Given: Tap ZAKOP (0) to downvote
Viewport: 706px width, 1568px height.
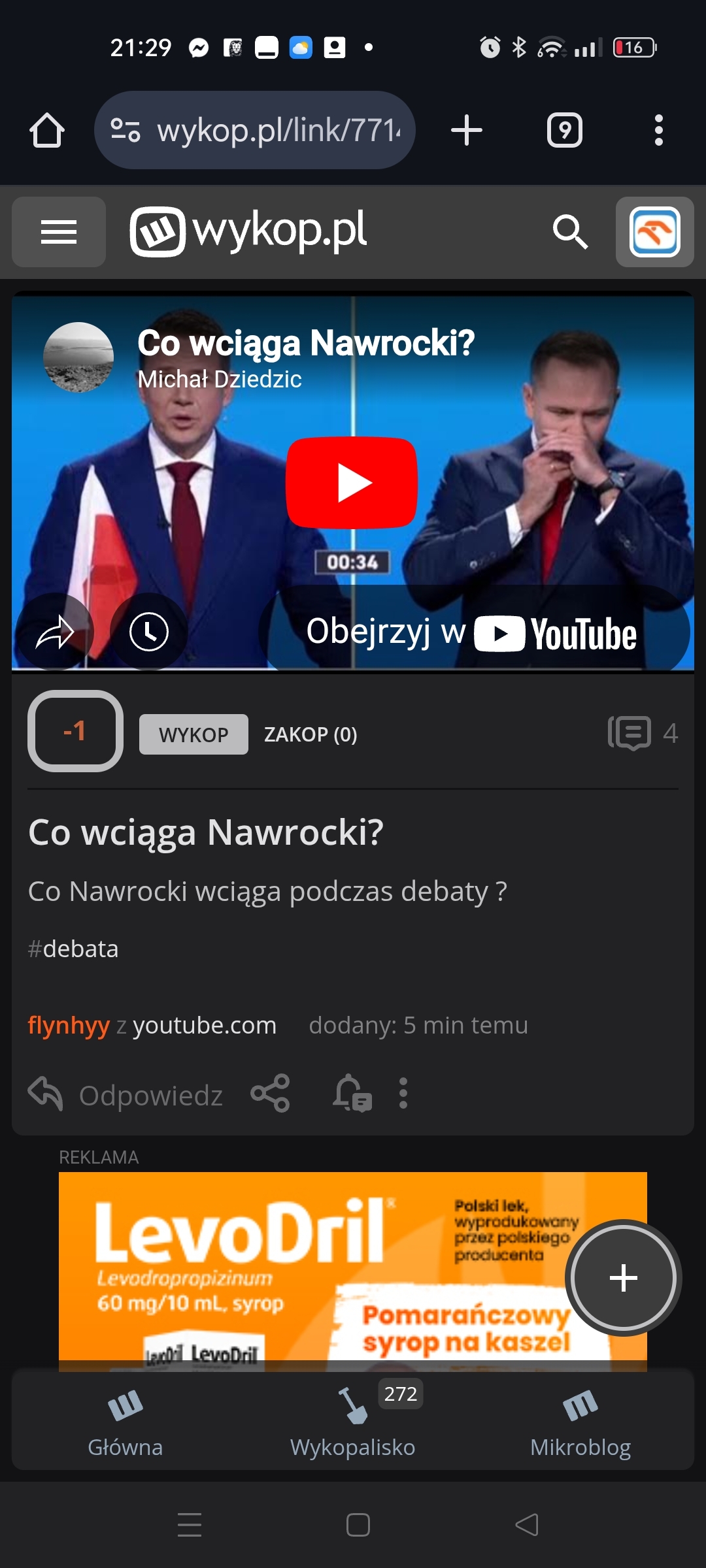Looking at the screenshot, I should (x=311, y=734).
